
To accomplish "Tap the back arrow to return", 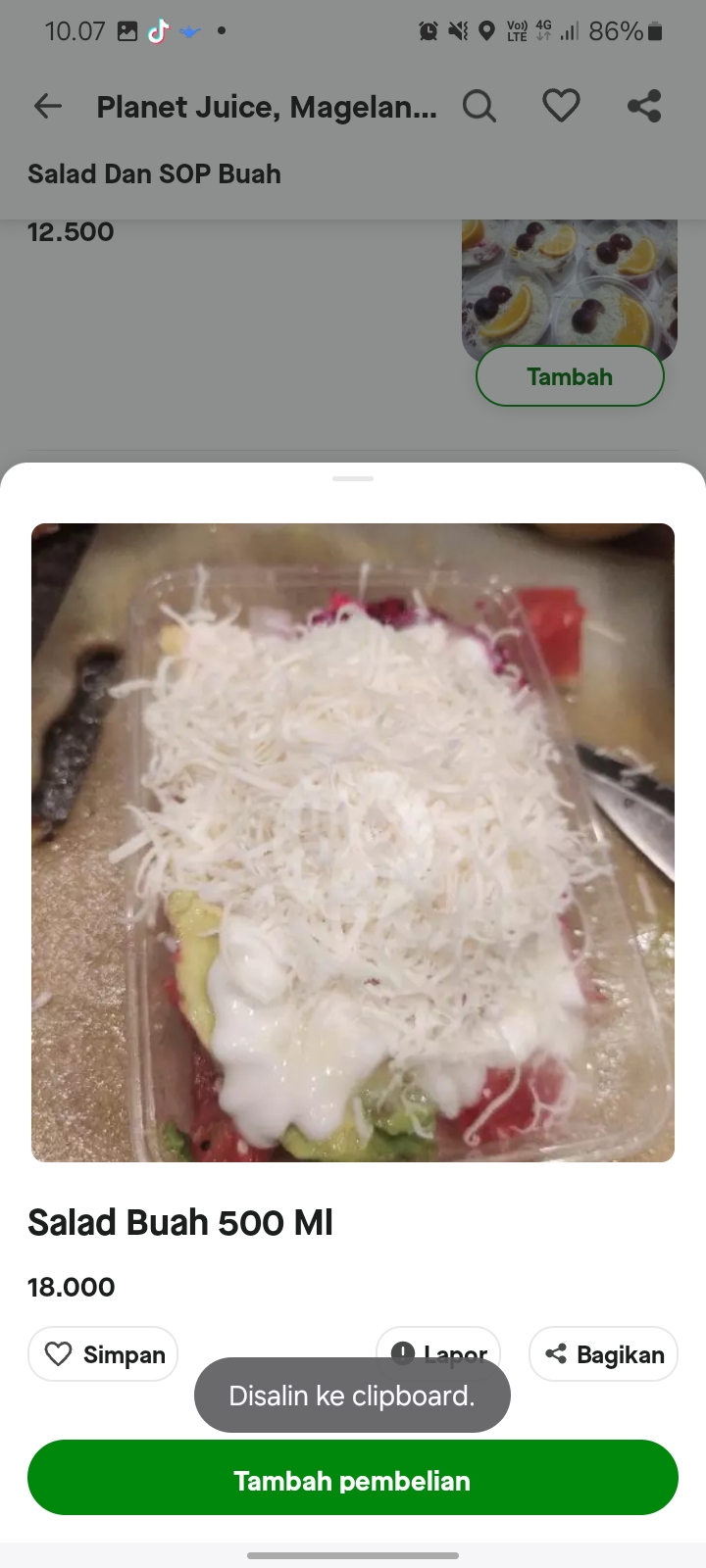I will [46, 105].
